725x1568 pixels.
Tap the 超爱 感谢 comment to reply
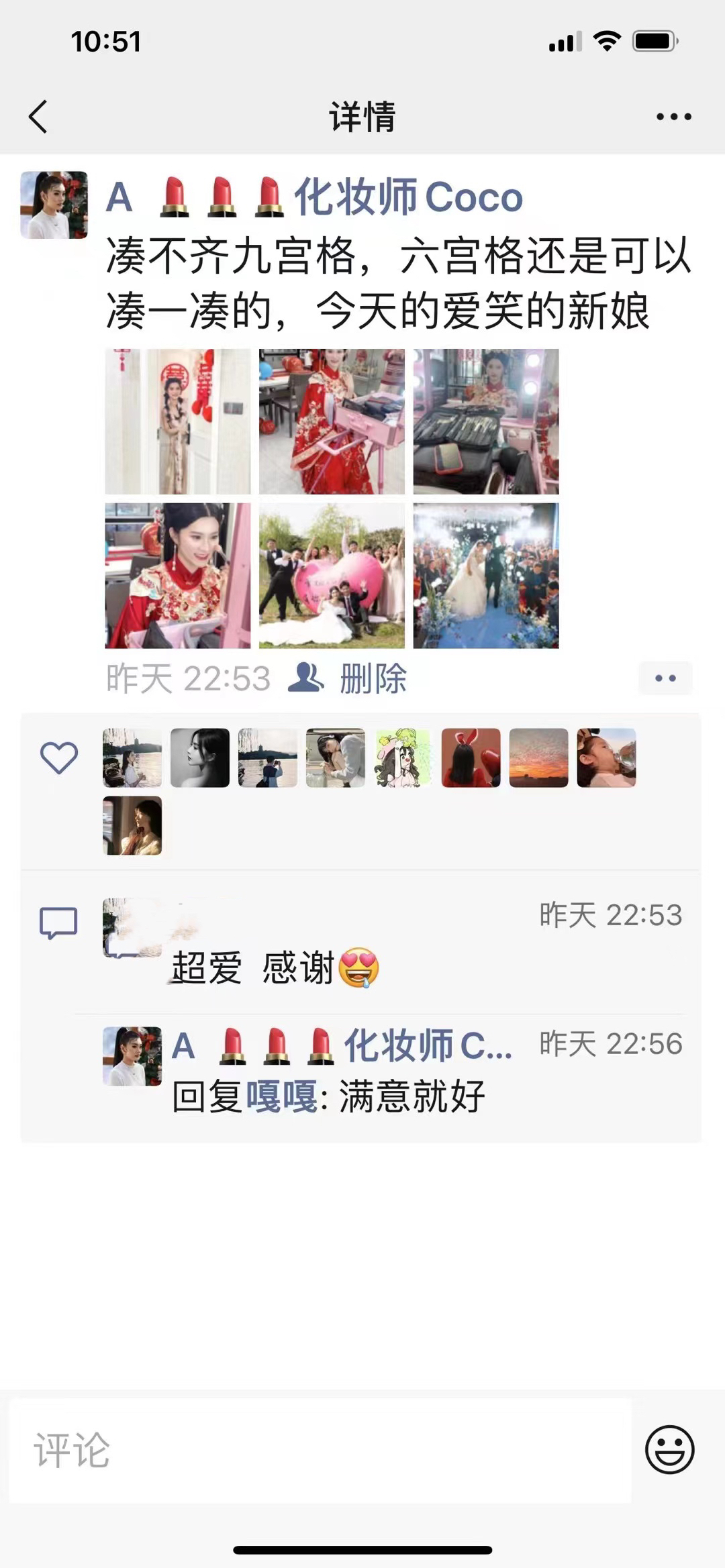pyautogui.click(x=275, y=968)
